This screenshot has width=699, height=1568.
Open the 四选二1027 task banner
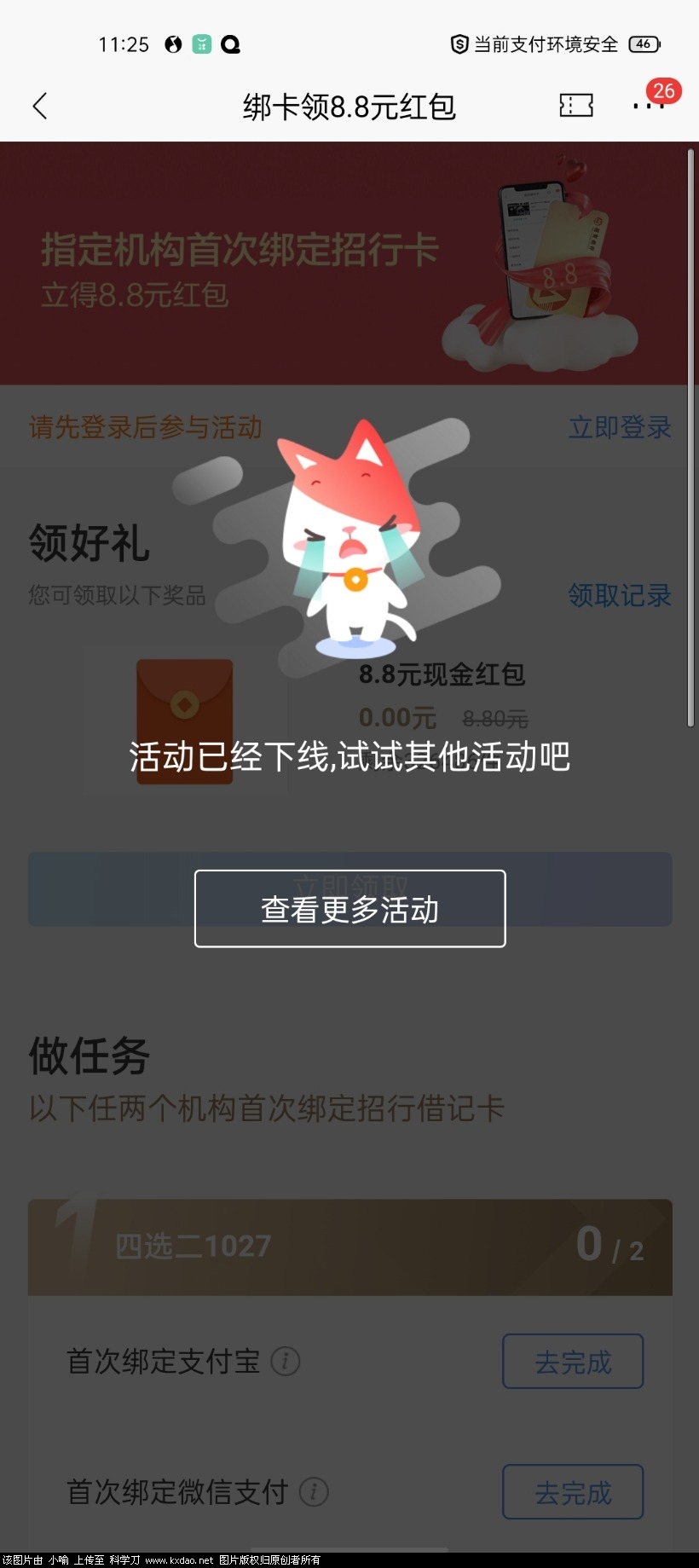pos(194,1247)
